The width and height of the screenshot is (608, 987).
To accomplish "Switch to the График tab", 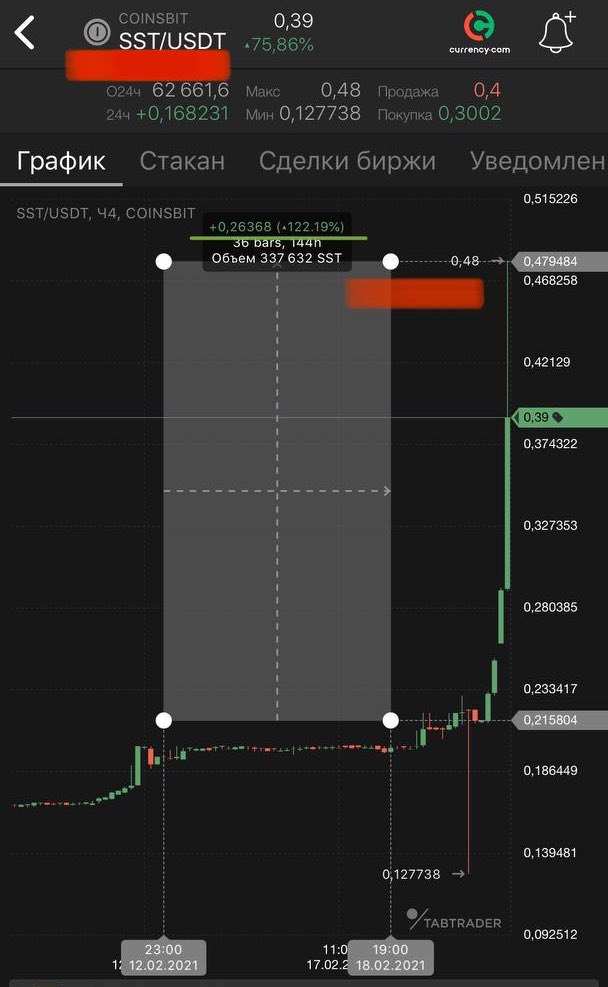I will [x=61, y=161].
